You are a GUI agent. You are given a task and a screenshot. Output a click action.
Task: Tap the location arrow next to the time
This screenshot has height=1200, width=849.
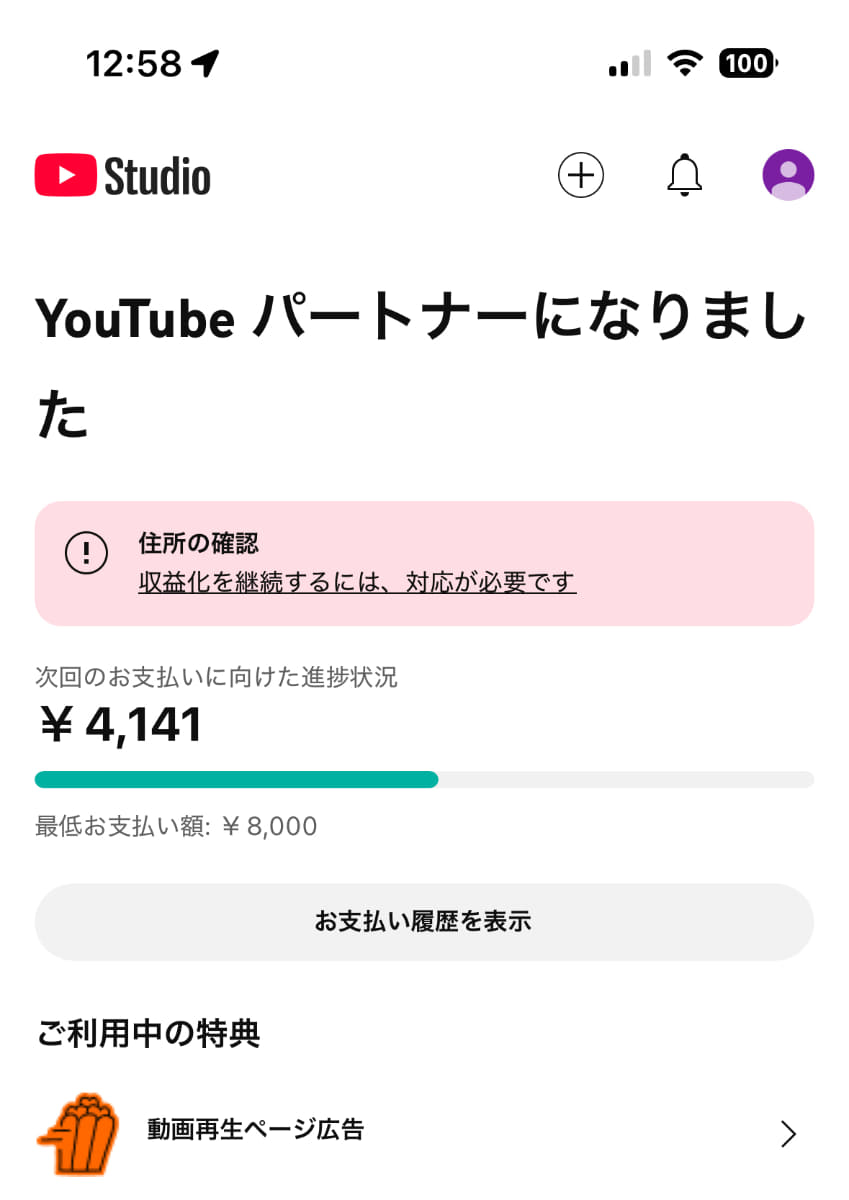pos(205,60)
